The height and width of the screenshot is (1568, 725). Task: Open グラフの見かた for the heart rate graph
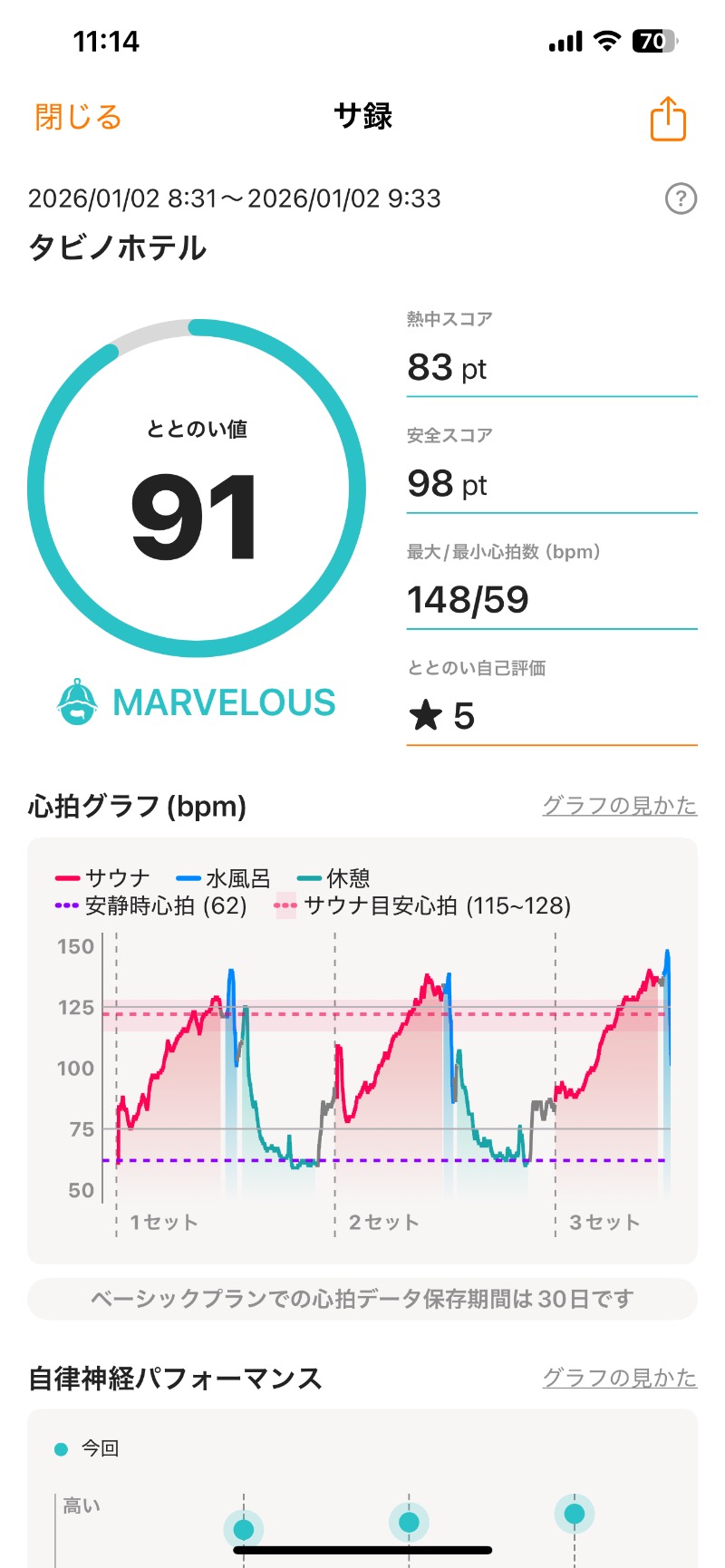[619, 805]
